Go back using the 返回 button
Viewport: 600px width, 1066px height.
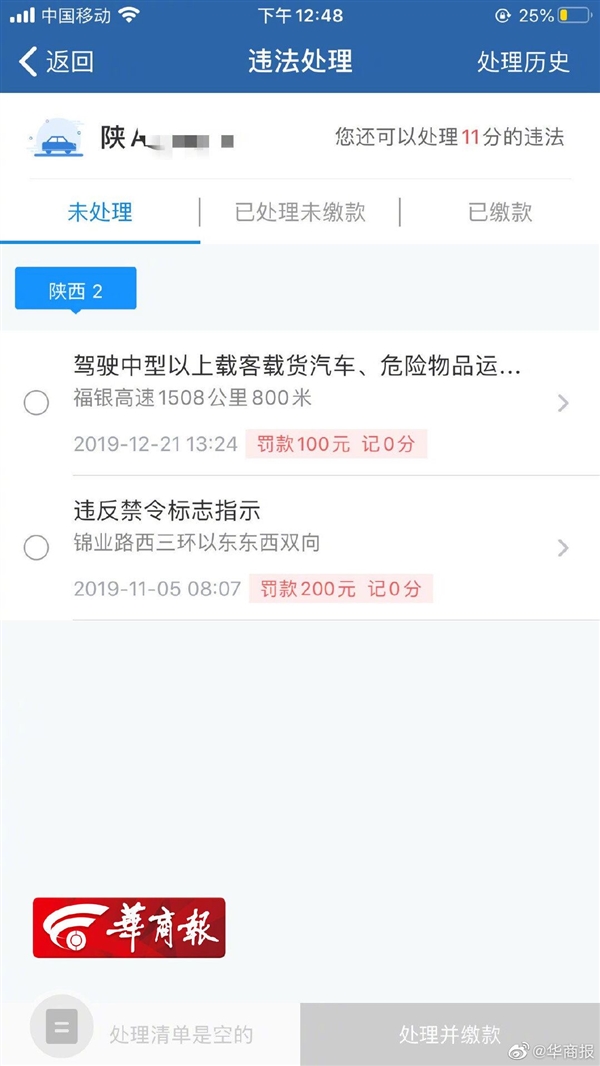pyautogui.click(x=56, y=61)
